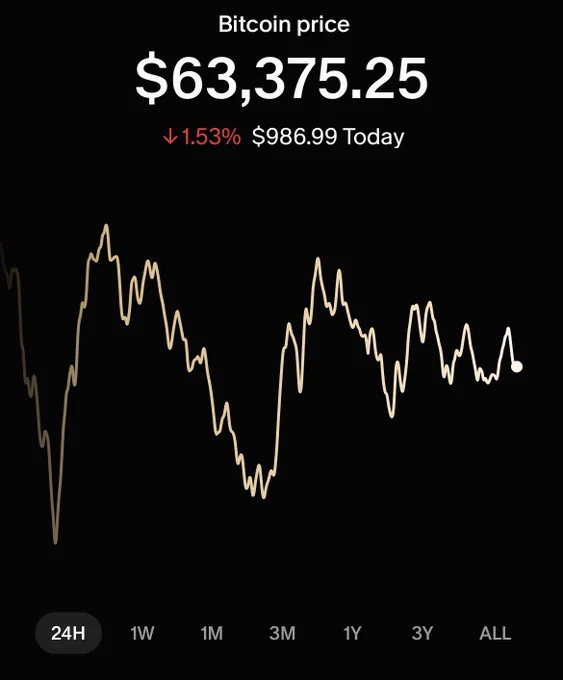View the 1Y price history
The width and height of the screenshot is (563, 680).
(352, 633)
